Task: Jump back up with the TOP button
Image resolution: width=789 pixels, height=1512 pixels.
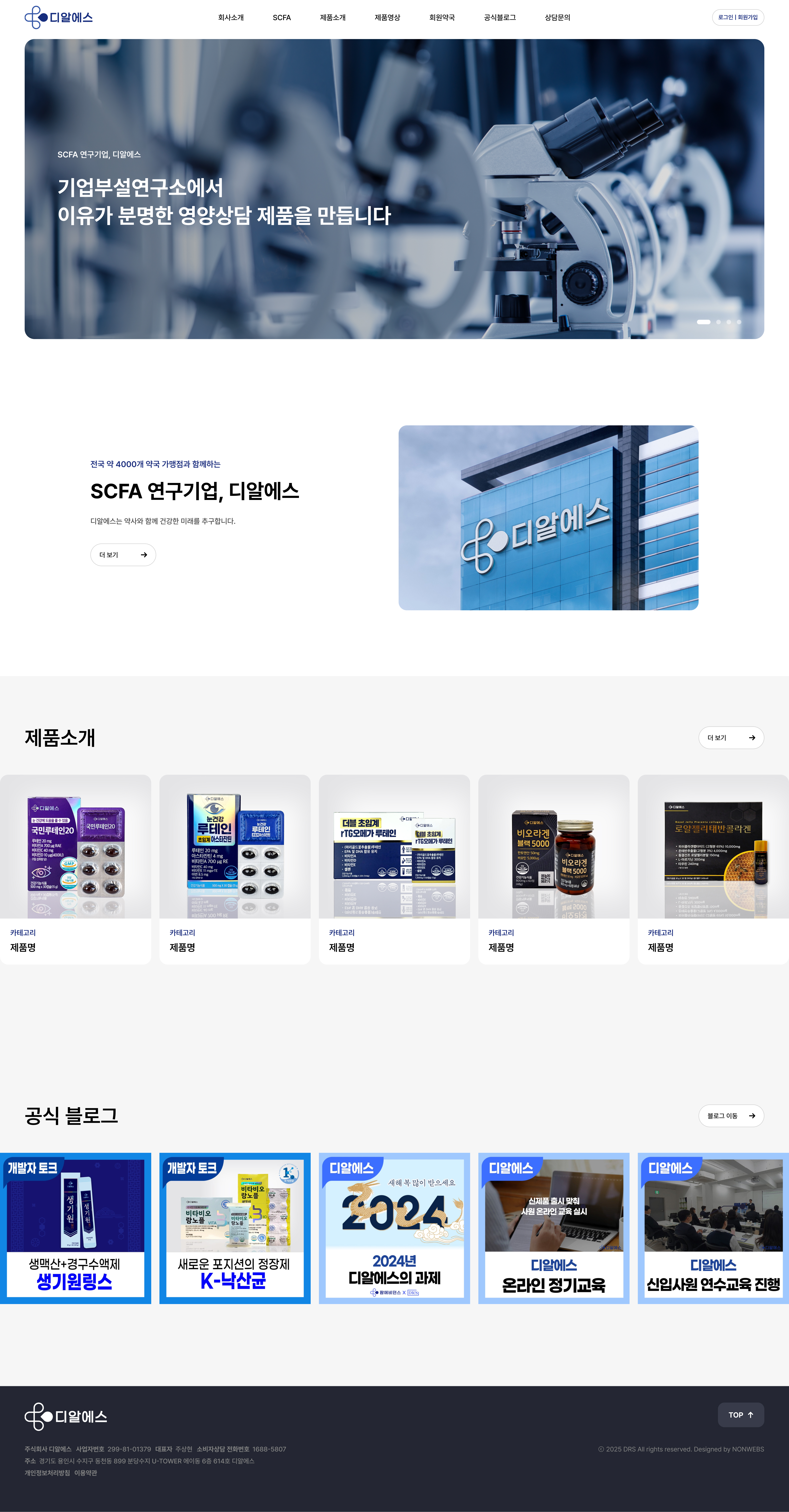Action: click(740, 1415)
